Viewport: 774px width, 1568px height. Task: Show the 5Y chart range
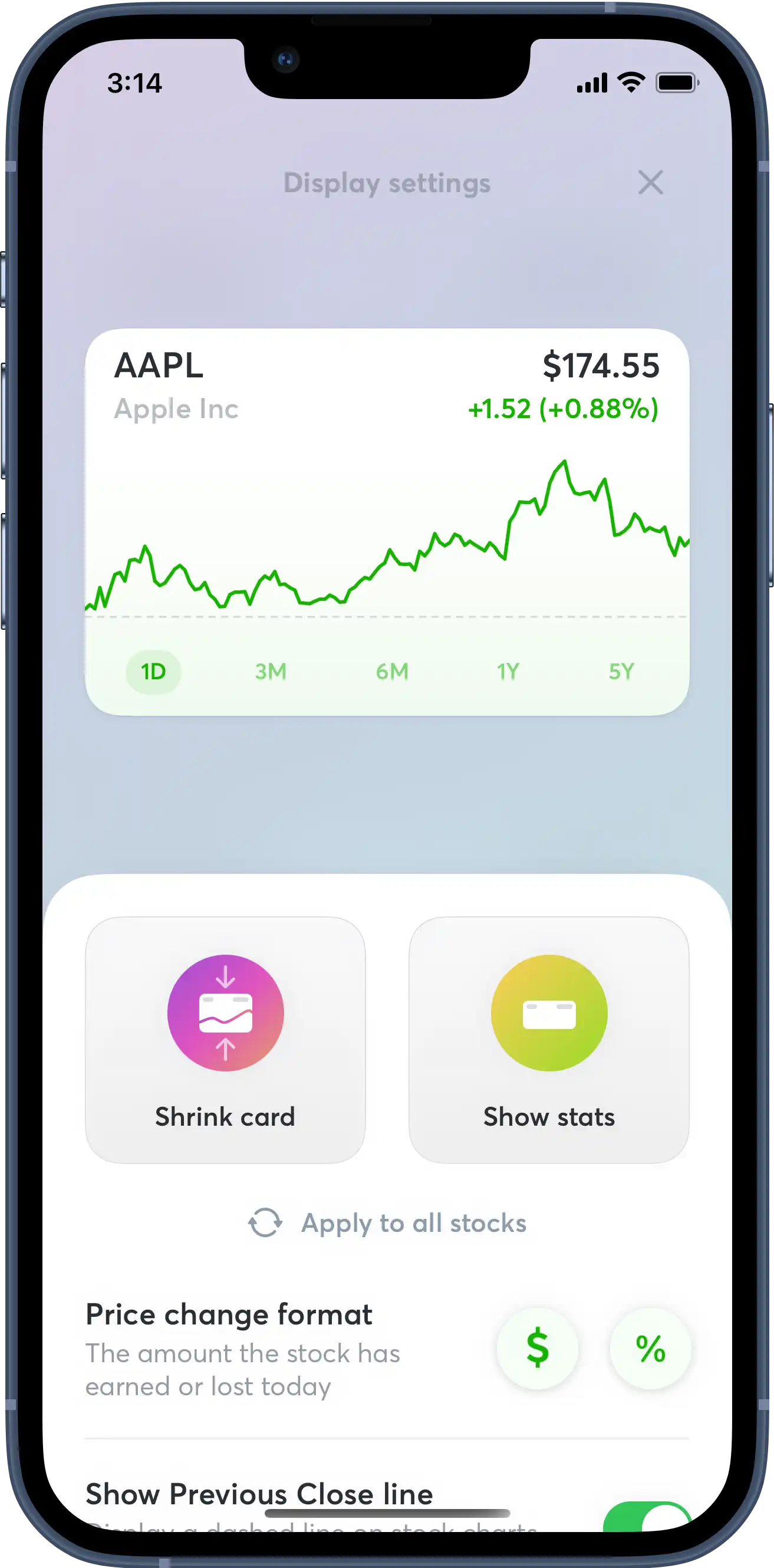[x=621, y=672]
